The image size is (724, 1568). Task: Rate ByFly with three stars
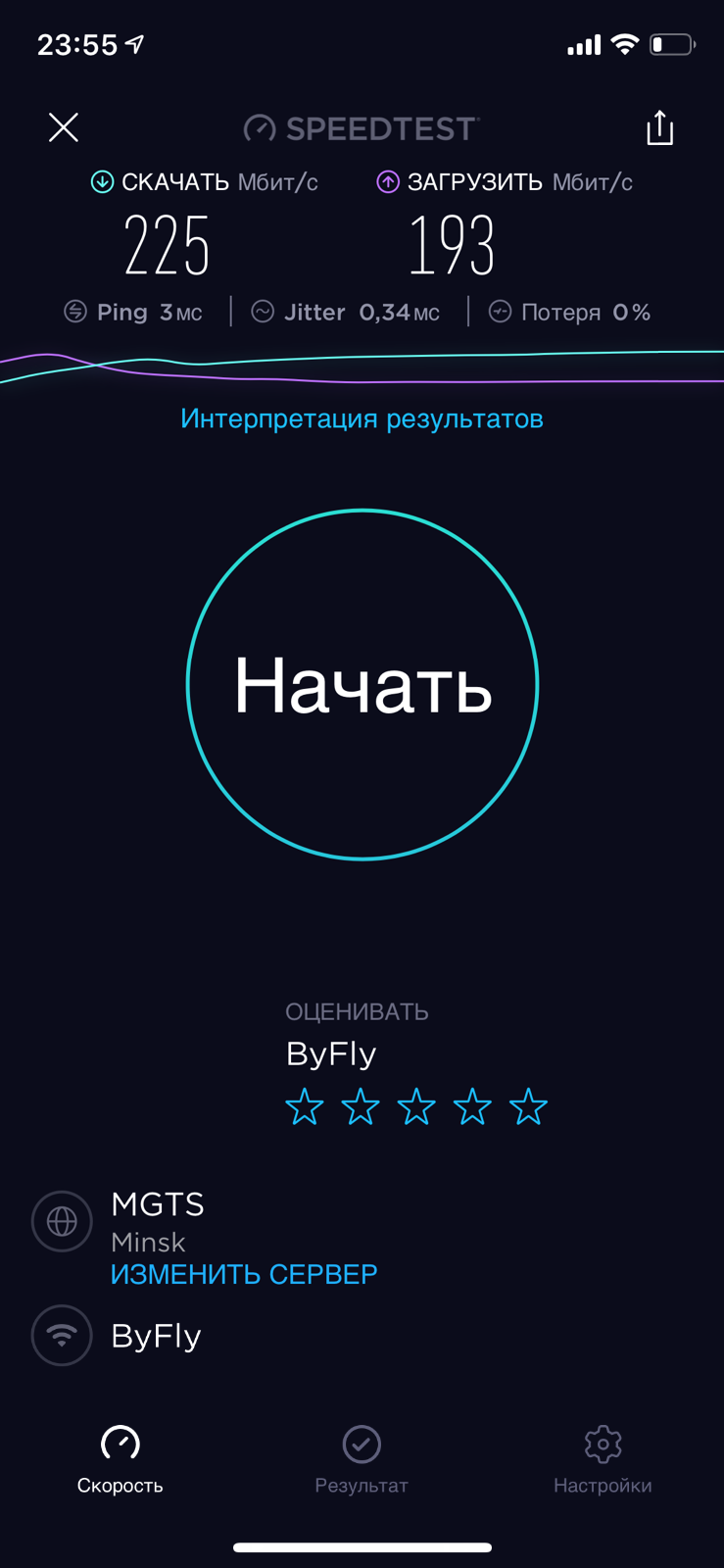416,1107
